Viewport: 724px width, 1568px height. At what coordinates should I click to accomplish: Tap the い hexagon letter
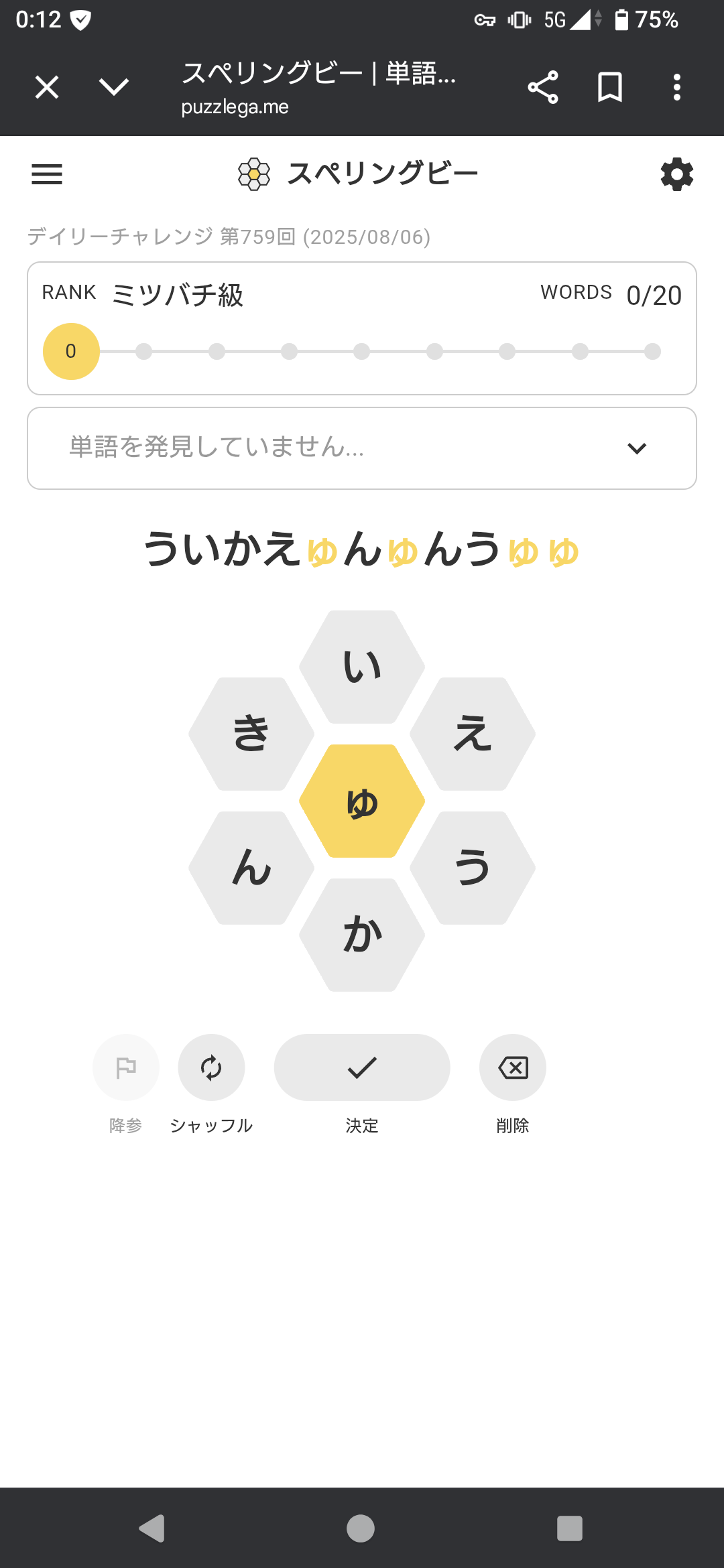[x=362, y=667]
